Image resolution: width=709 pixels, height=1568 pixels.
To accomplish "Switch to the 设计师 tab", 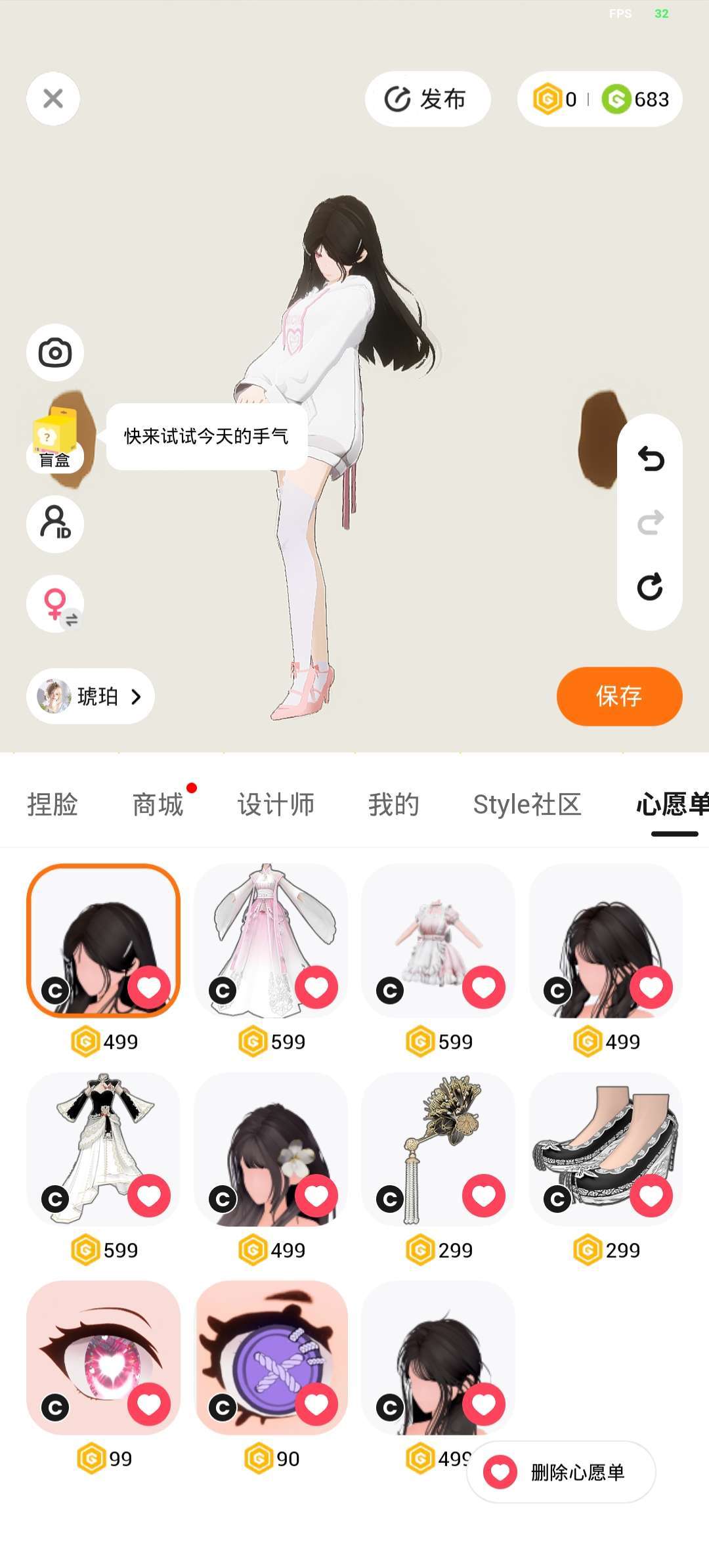I will (x=276, y=804).
